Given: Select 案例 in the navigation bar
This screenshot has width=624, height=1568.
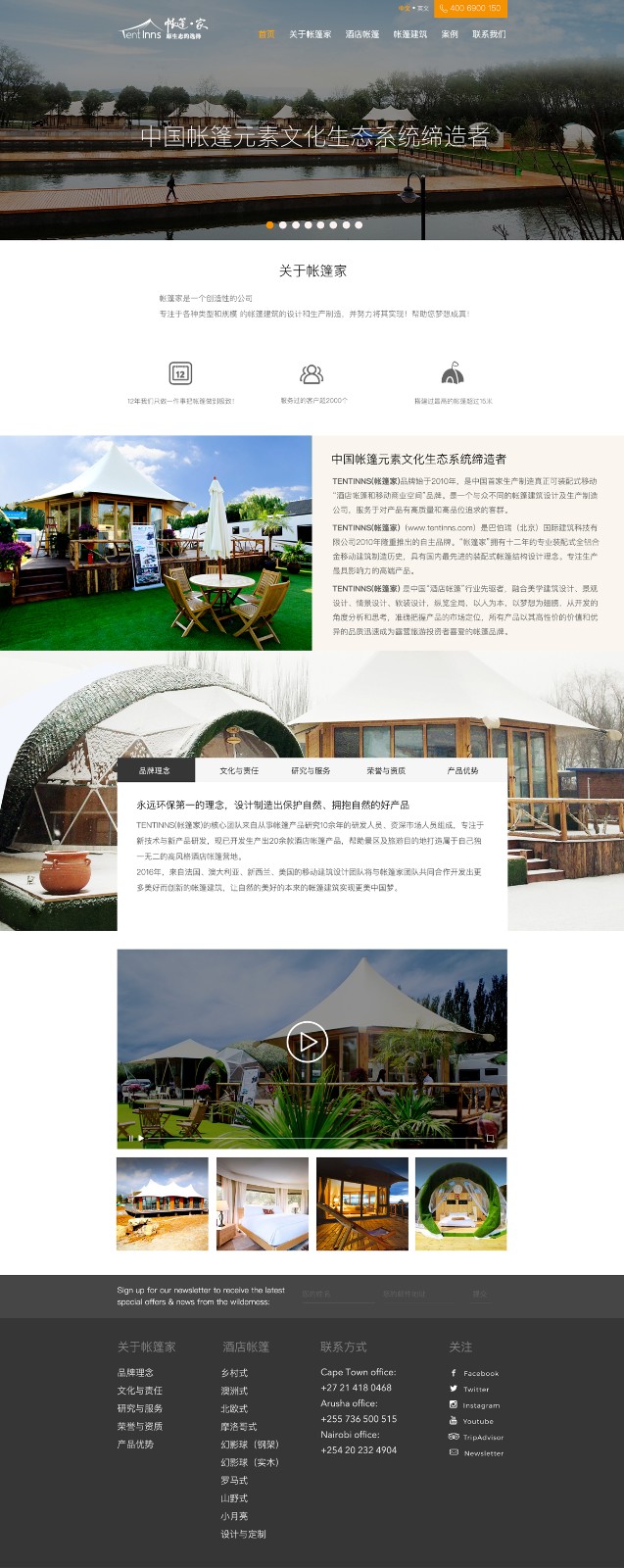Looking at the screenshot, I should pos(450,34).
